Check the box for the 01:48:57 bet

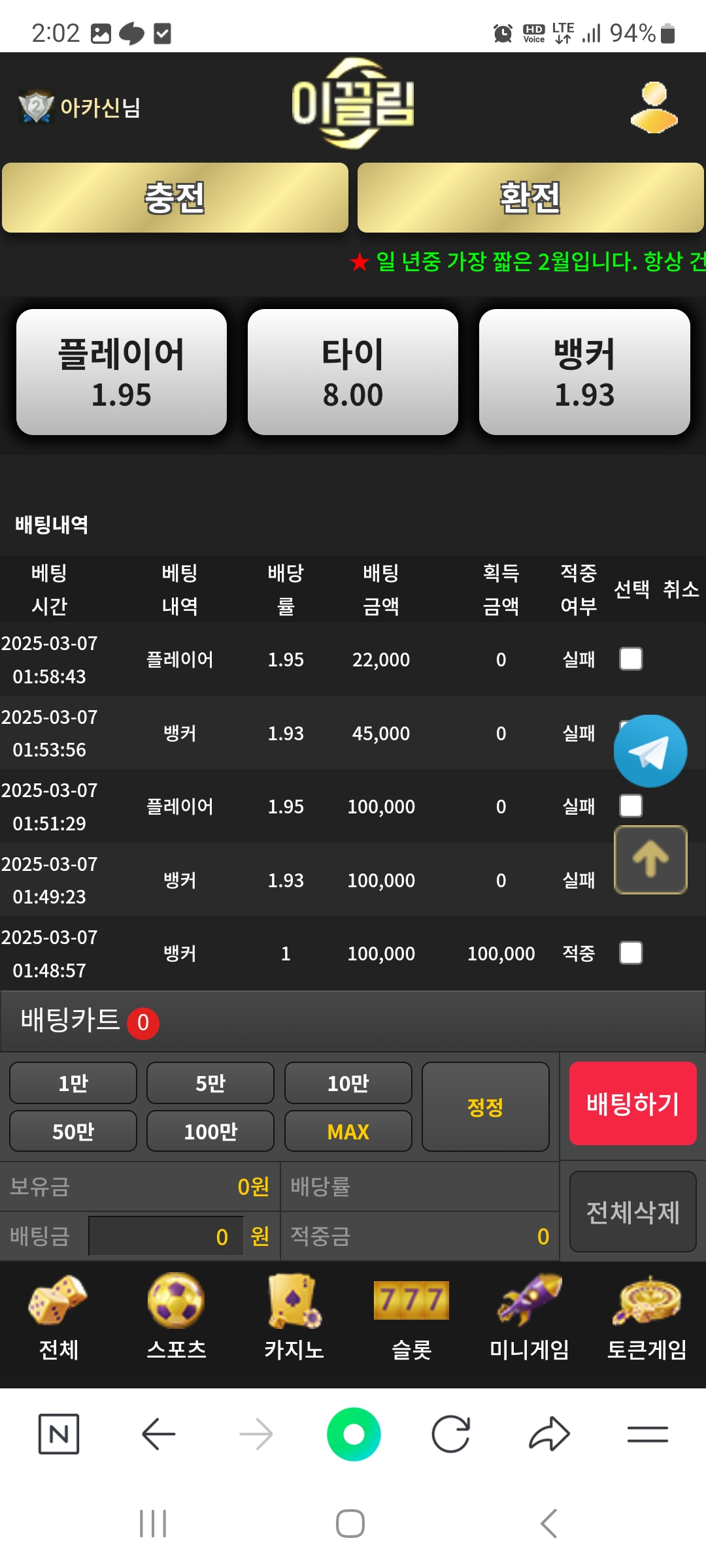pos(631,953)
